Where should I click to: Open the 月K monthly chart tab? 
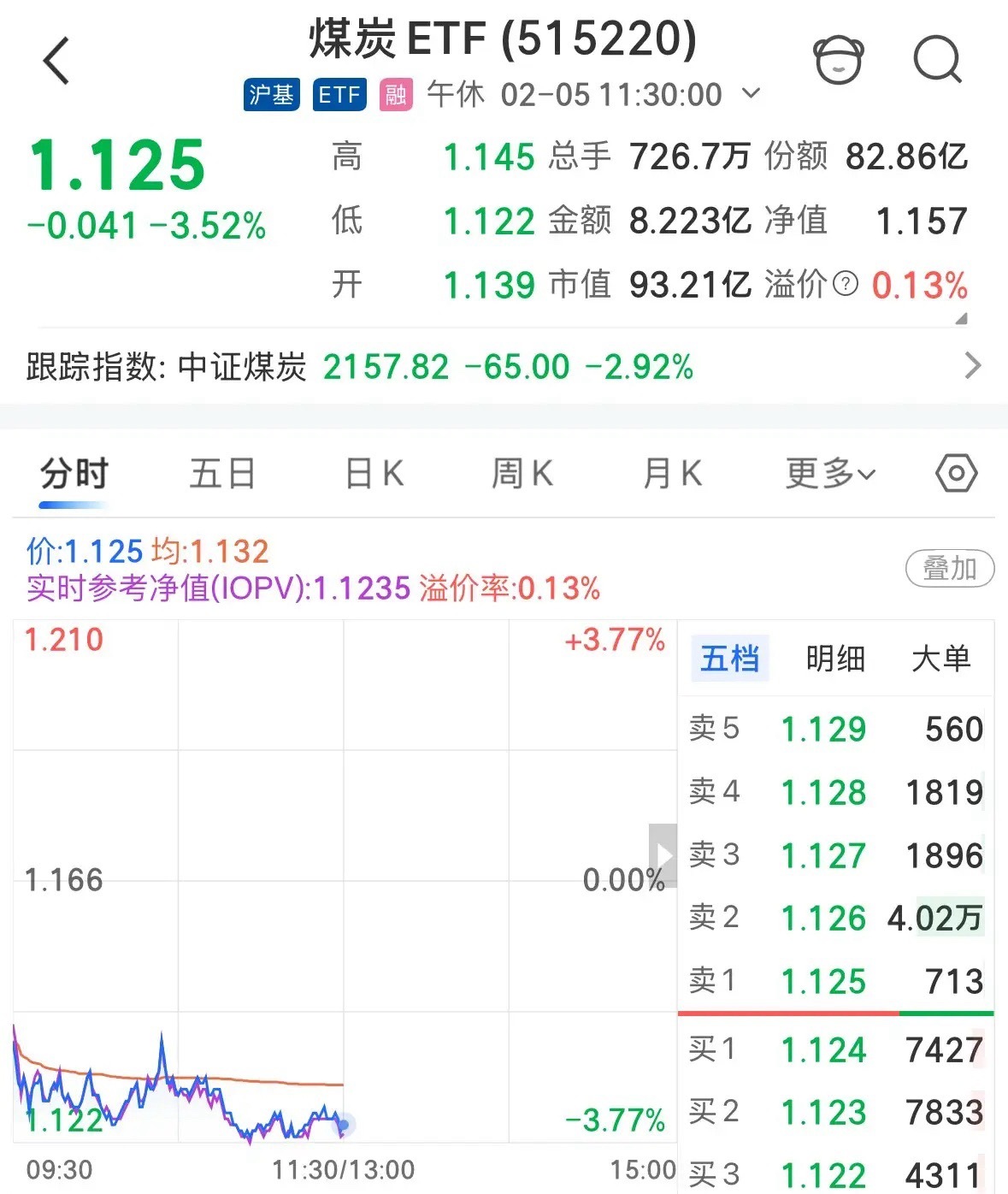[x=672, y=473]
